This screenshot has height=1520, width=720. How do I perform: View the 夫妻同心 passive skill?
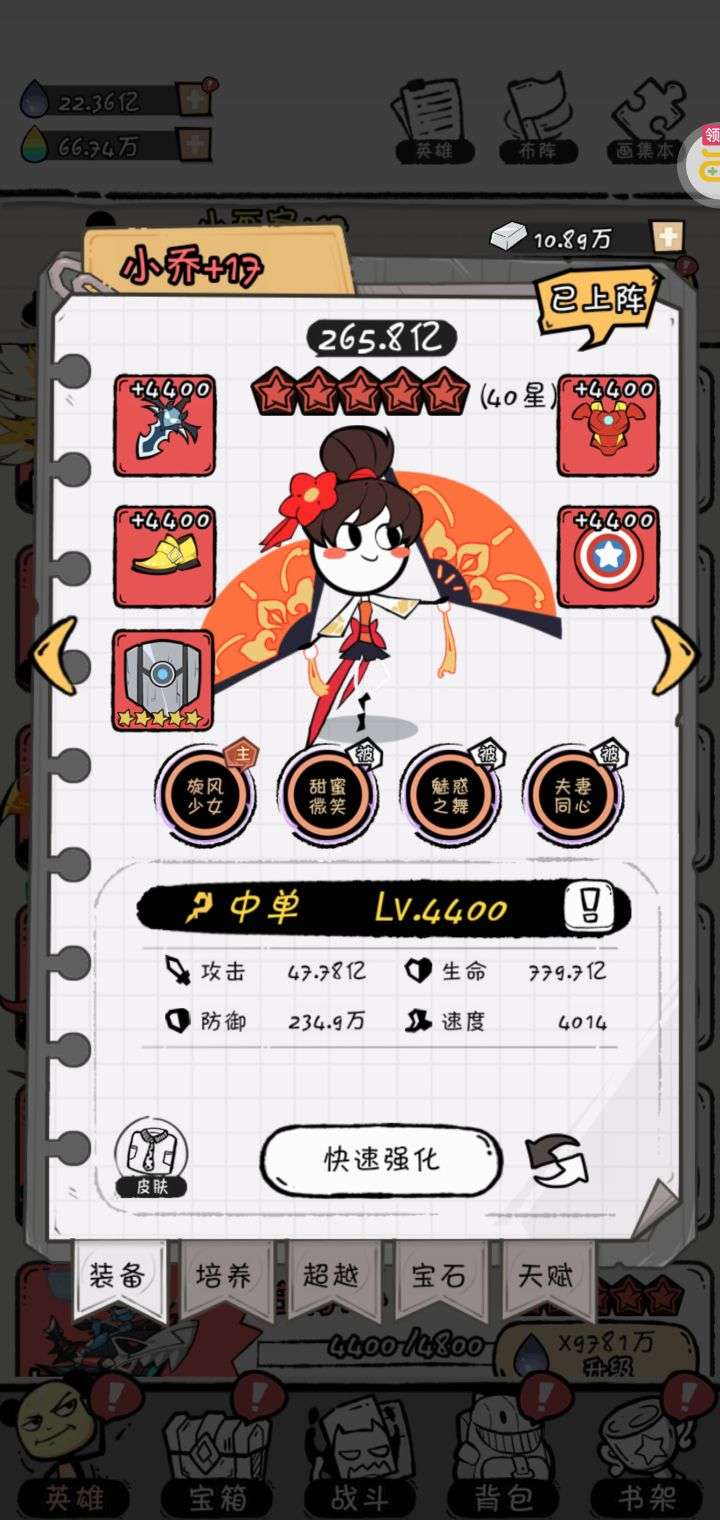pos(573,793)
